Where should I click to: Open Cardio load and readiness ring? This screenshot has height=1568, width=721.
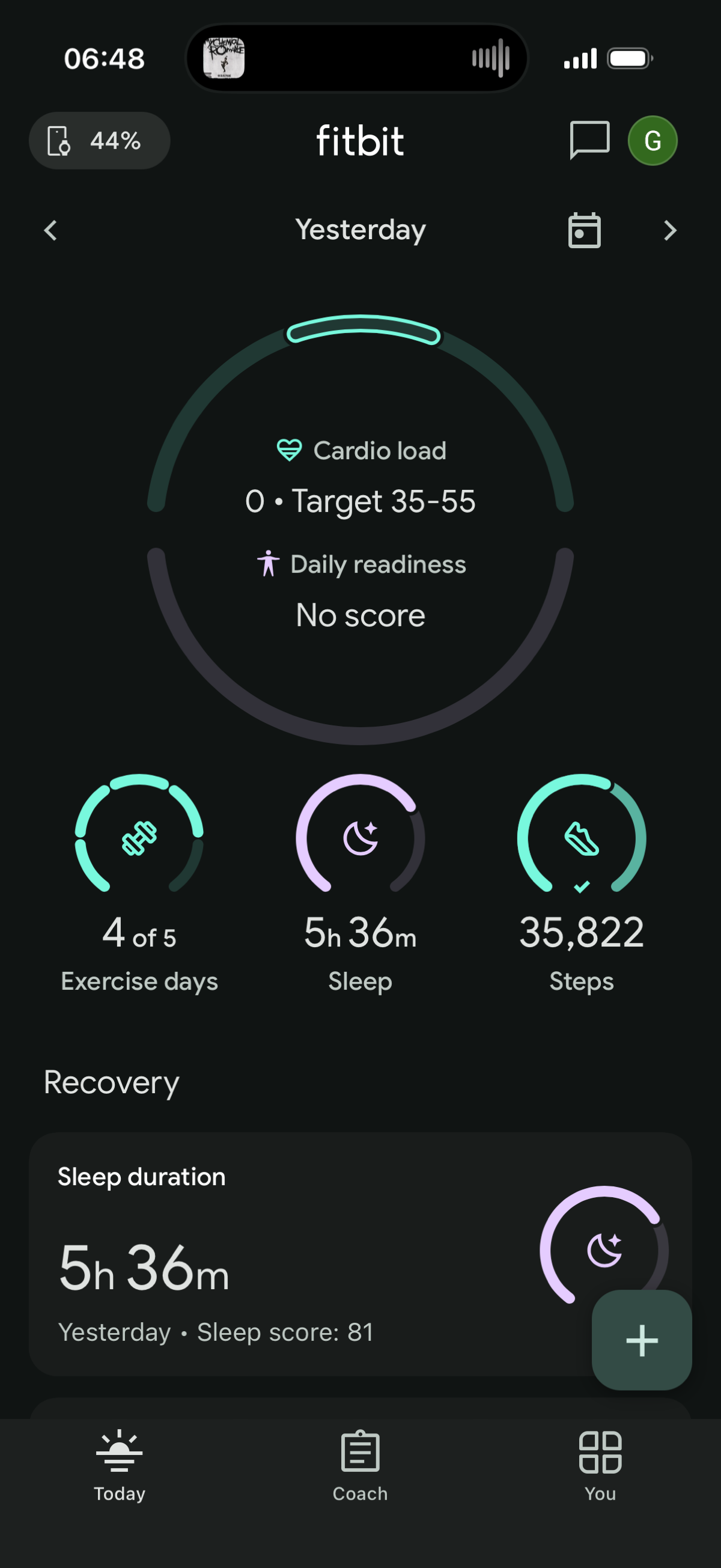click(x=360, y=529)
